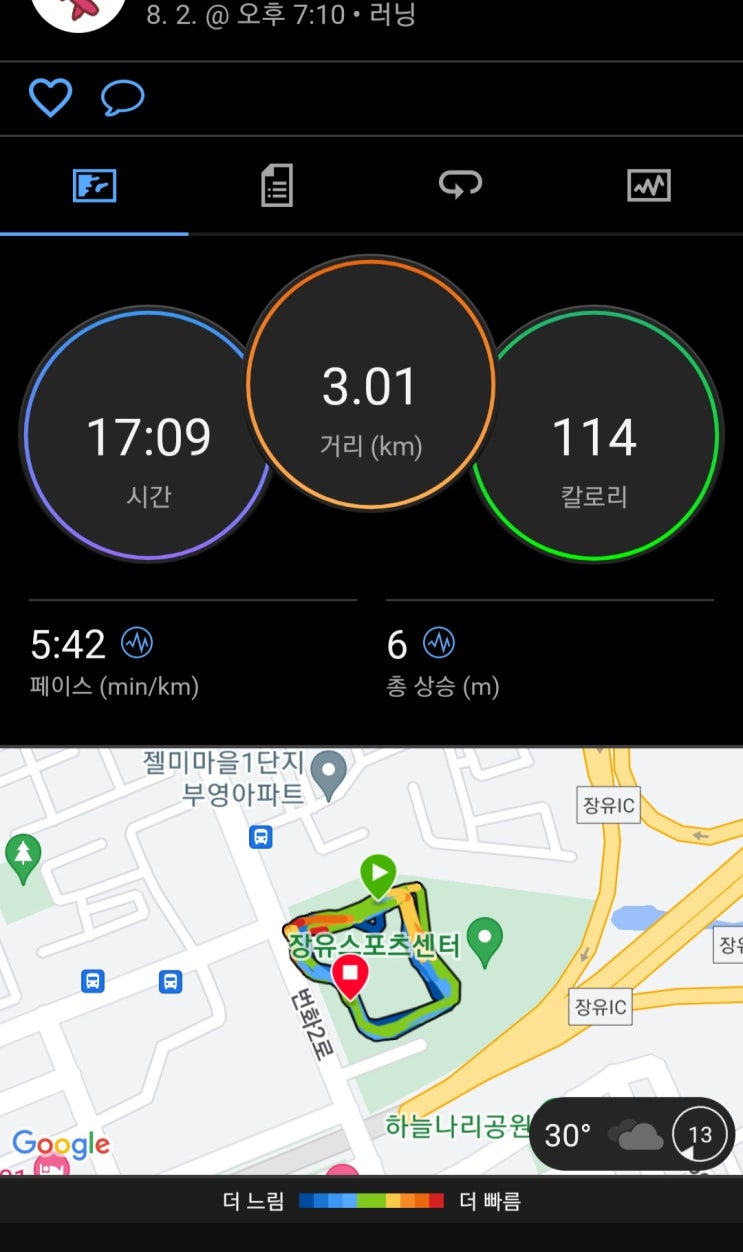Switch to the charts tab
The height and width of the screenshot is (1252, 743).
pyautogui.click(x=648, y=185)
